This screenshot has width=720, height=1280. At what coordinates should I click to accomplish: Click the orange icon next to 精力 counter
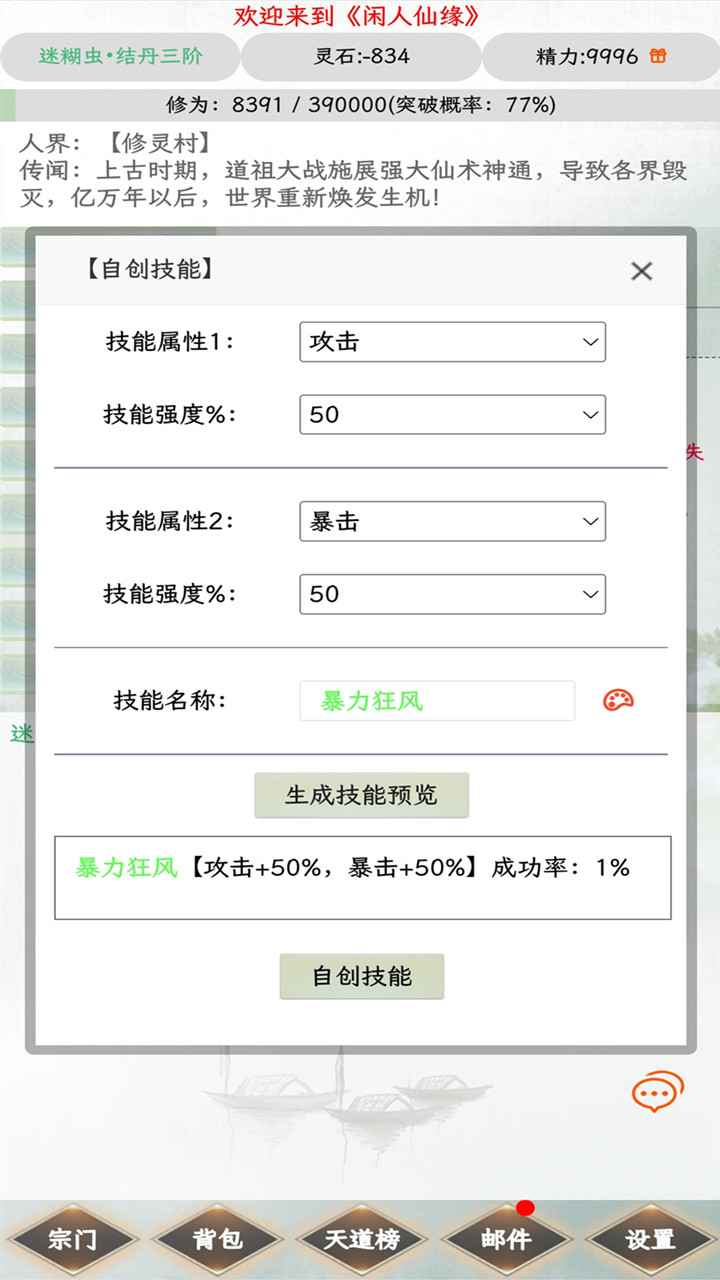tap(657, 56)
